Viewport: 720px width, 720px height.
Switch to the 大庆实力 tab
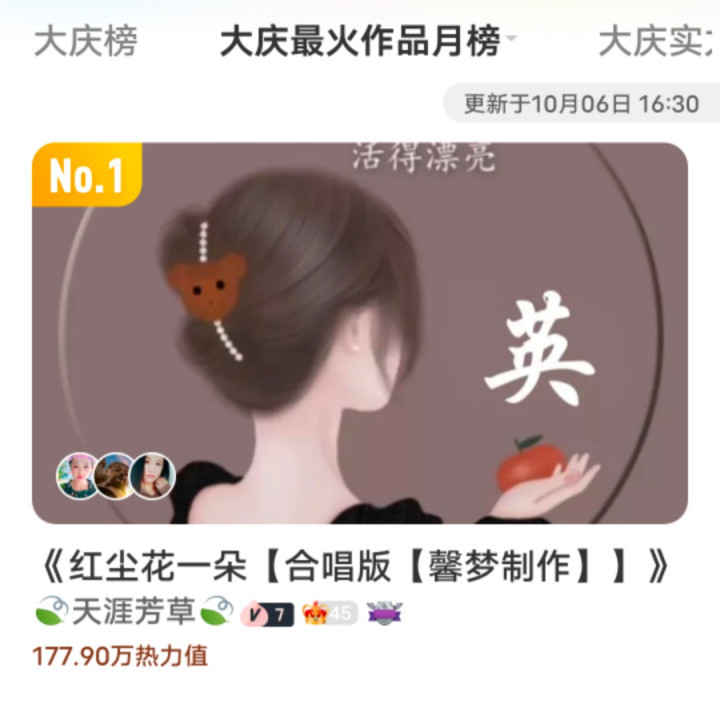(658, 41)
